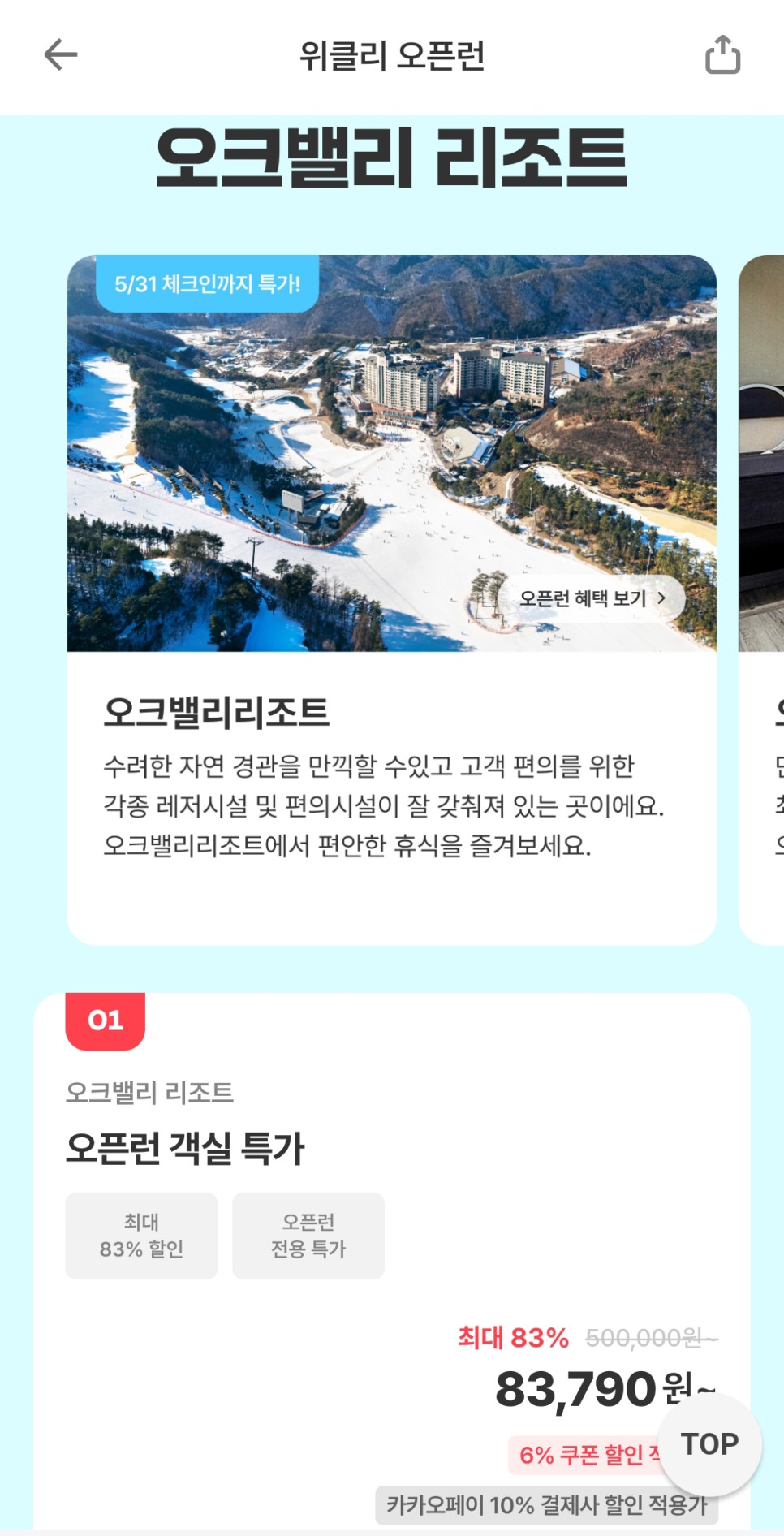
Task: Go back with the top-left arrow
Action: tap(60, 55)
